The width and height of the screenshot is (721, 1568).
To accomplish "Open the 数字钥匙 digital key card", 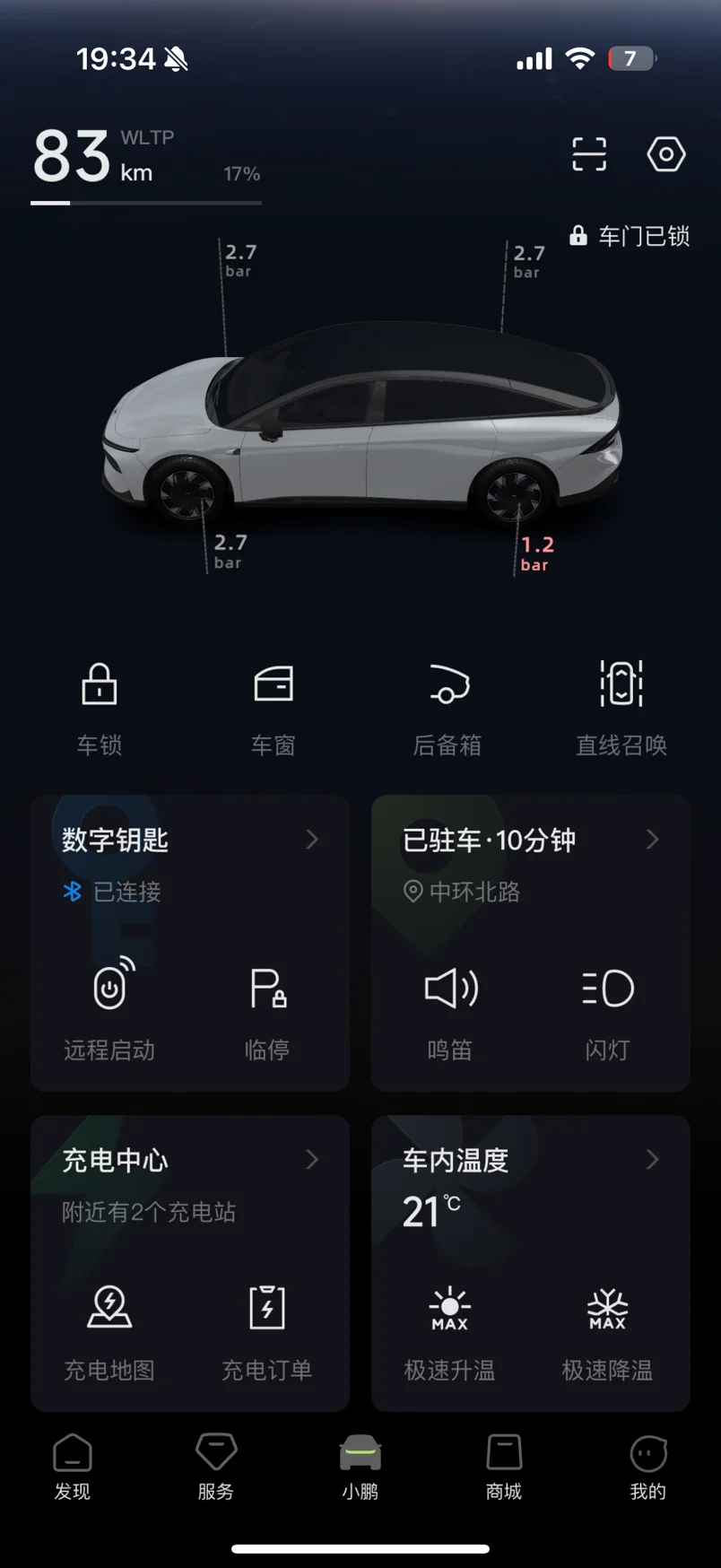I will [x=189, y=841].
